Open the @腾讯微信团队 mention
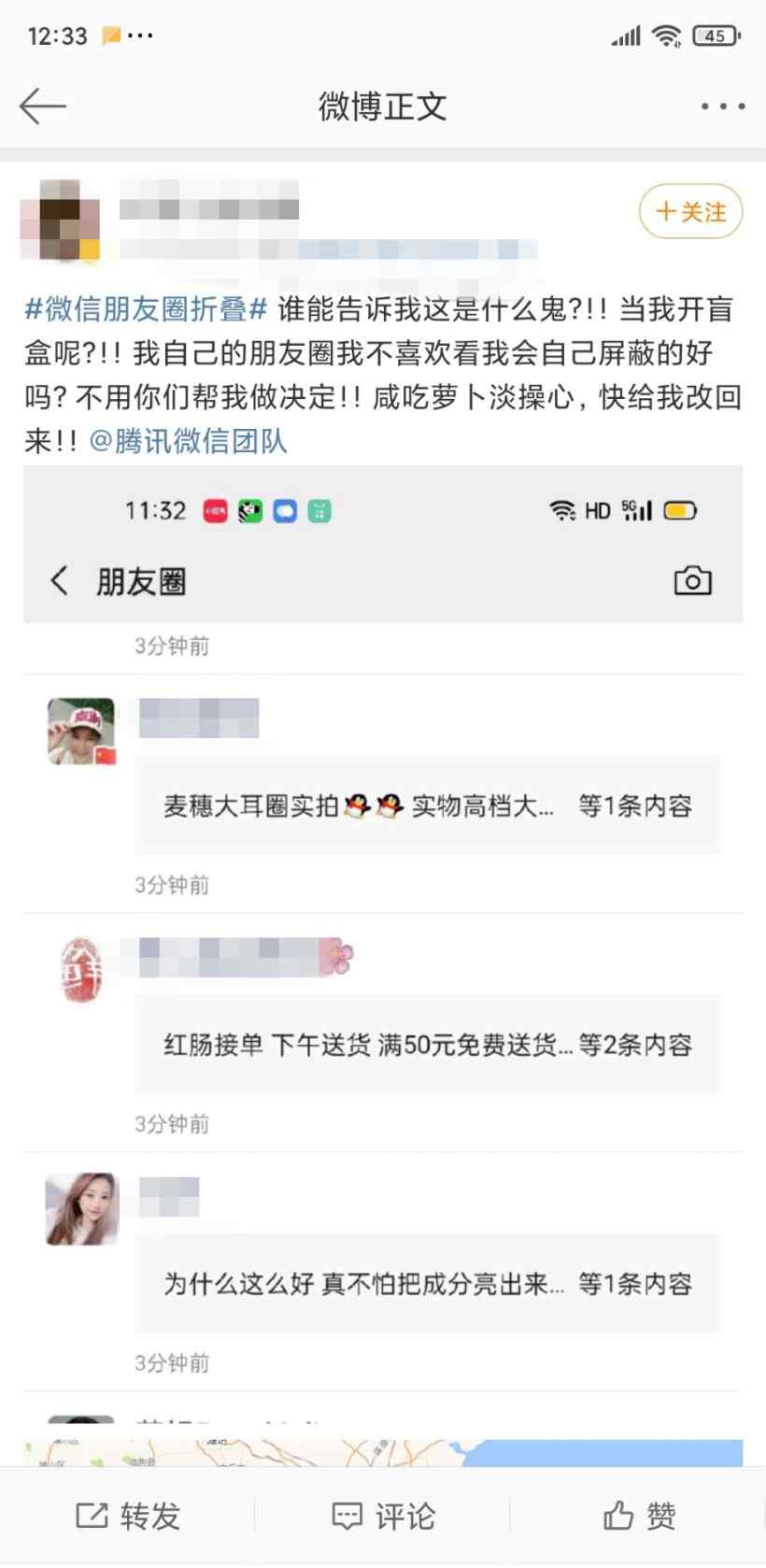This screenshot has height=1568, width=766. 188,441
